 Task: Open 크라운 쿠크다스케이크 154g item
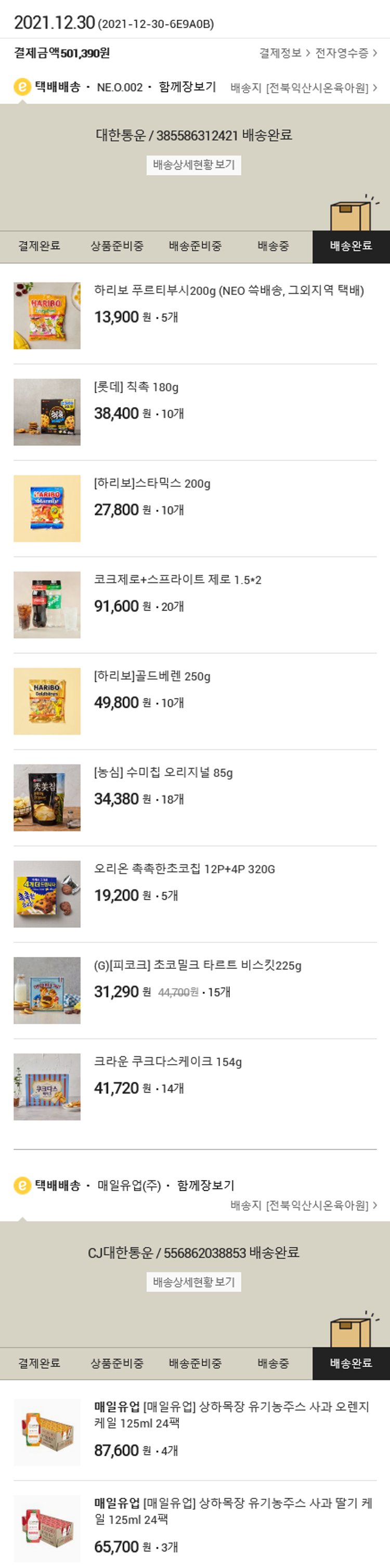click(167, 1062)
